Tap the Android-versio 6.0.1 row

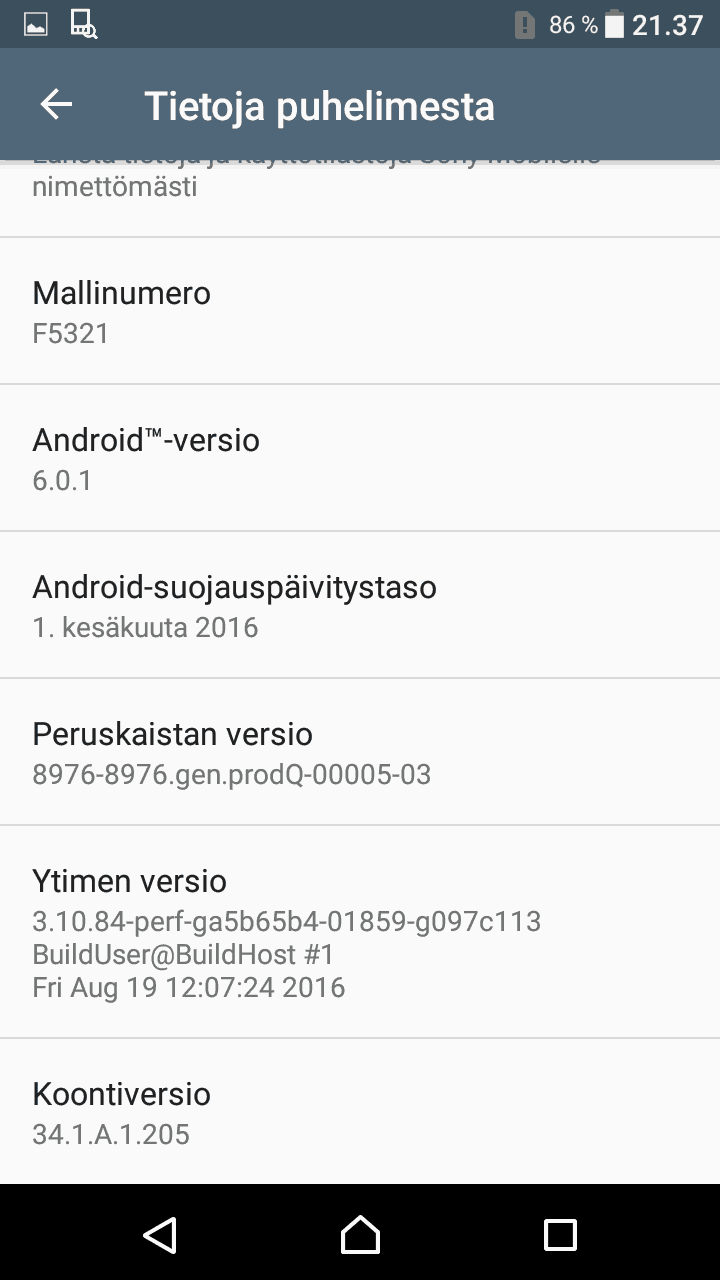(x=360, y=458)
